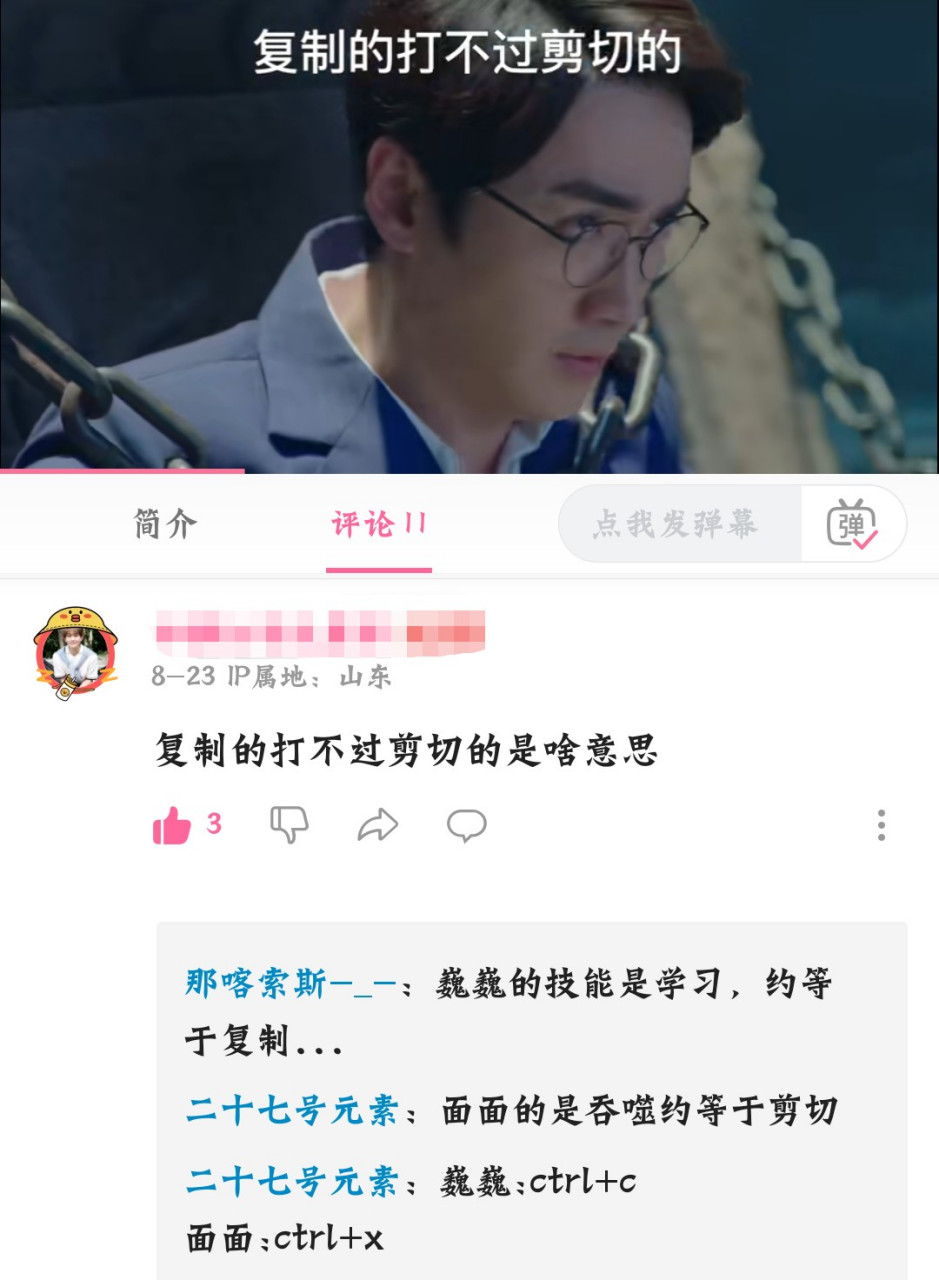Click the thumbs-down dislike icon
939x1280 pixels.
pyautogui.click(x=290, y=826)
